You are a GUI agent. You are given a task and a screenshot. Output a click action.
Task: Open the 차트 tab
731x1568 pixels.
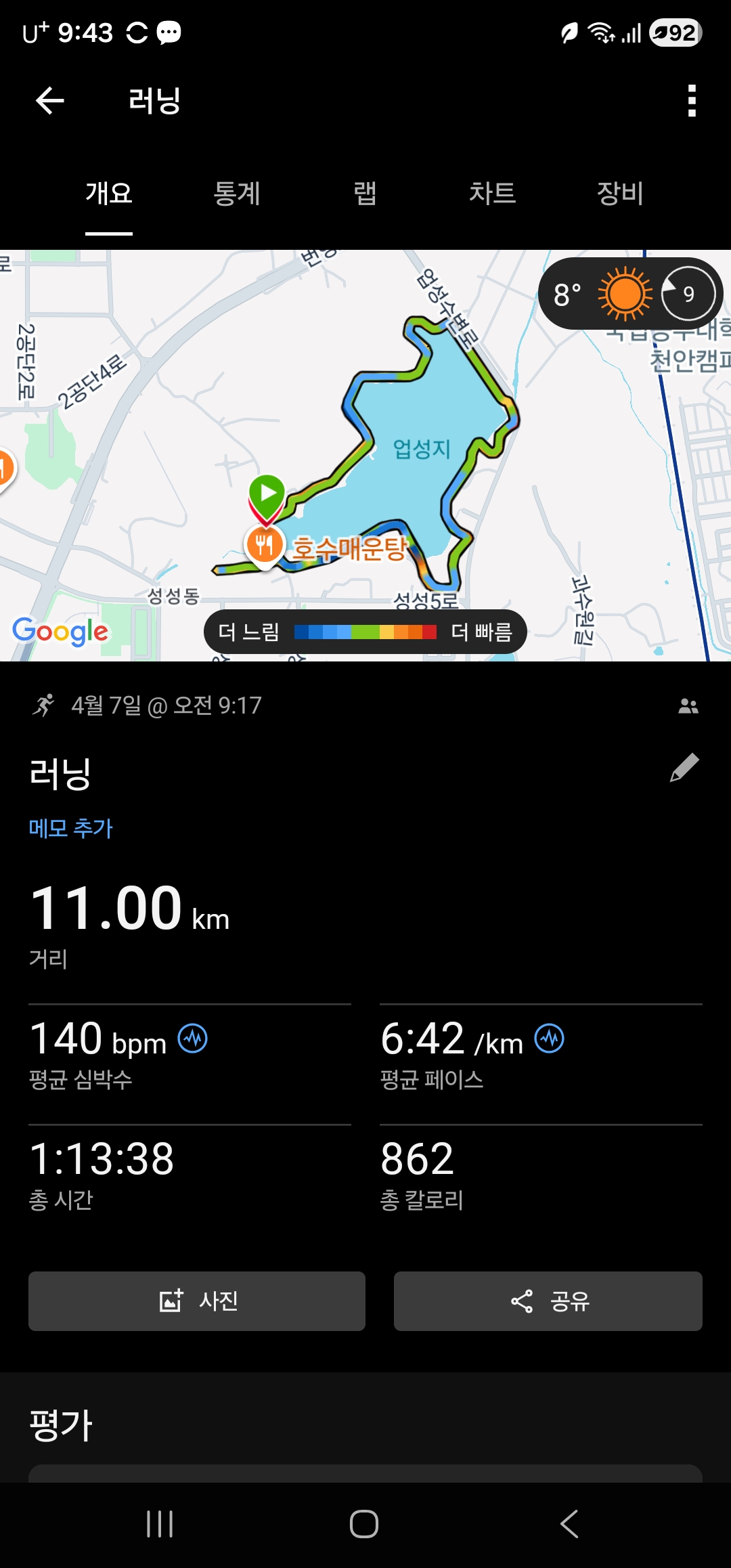pos(492,194)
